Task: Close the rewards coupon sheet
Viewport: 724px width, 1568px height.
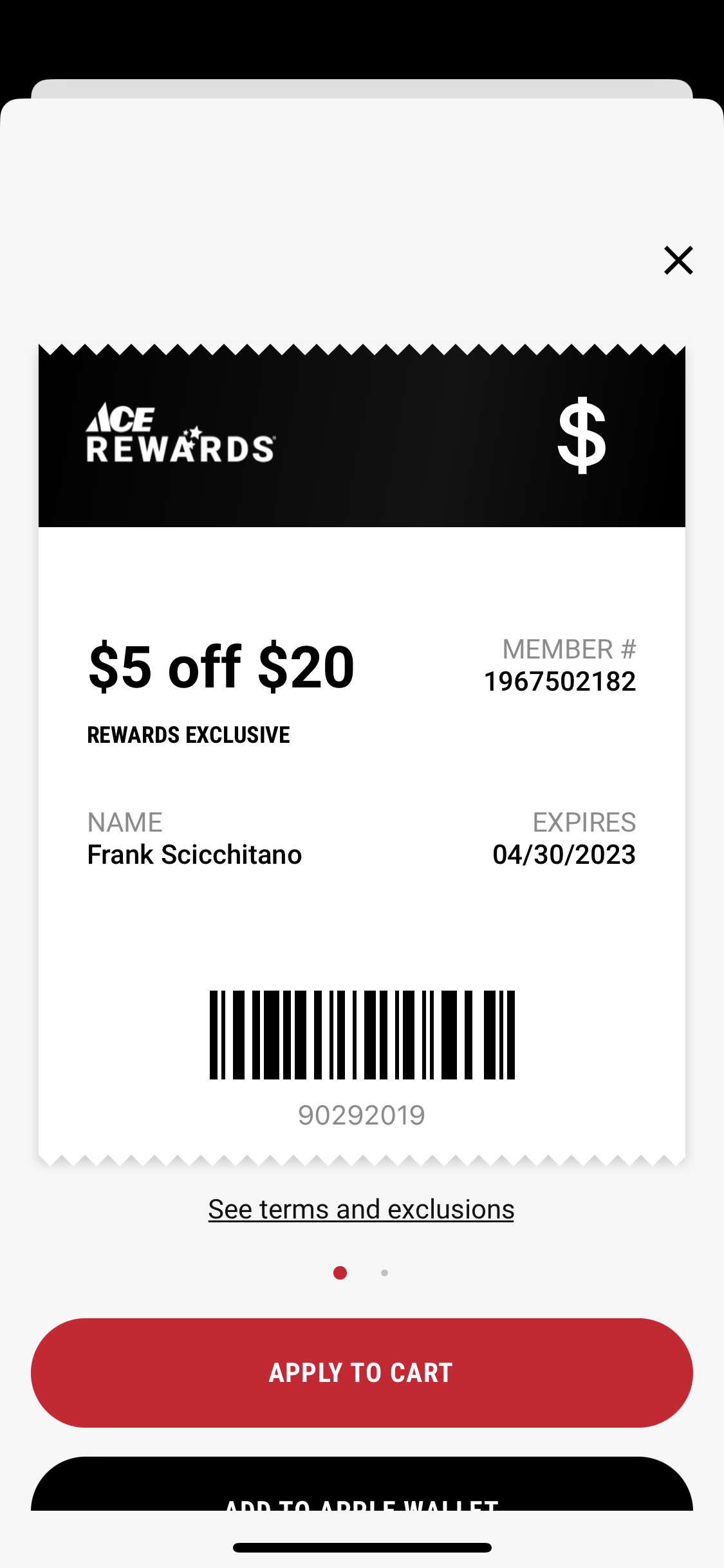Action: (x=678, y=261)
